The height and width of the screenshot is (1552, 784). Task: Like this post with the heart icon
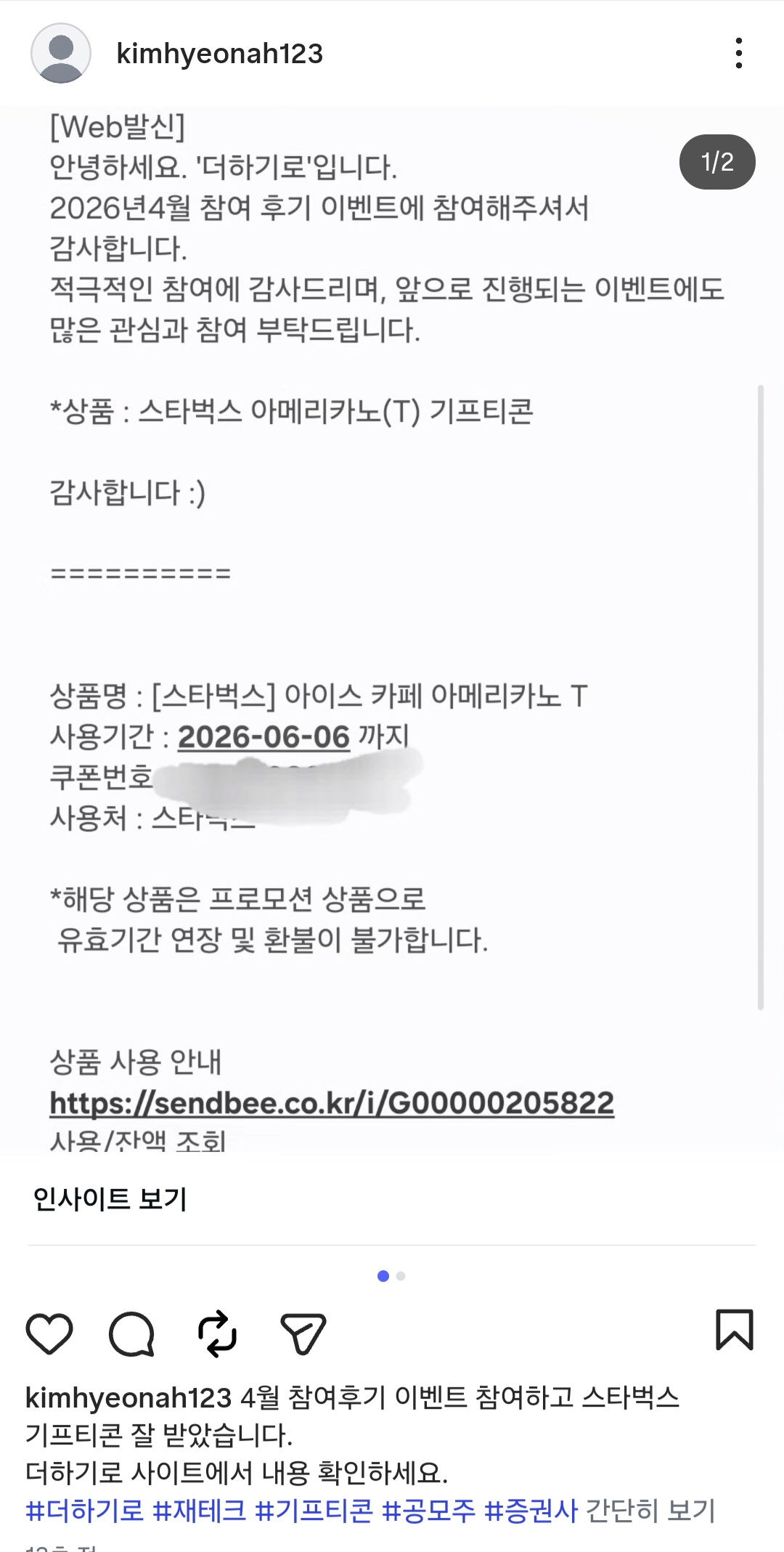click(49, 1333)
